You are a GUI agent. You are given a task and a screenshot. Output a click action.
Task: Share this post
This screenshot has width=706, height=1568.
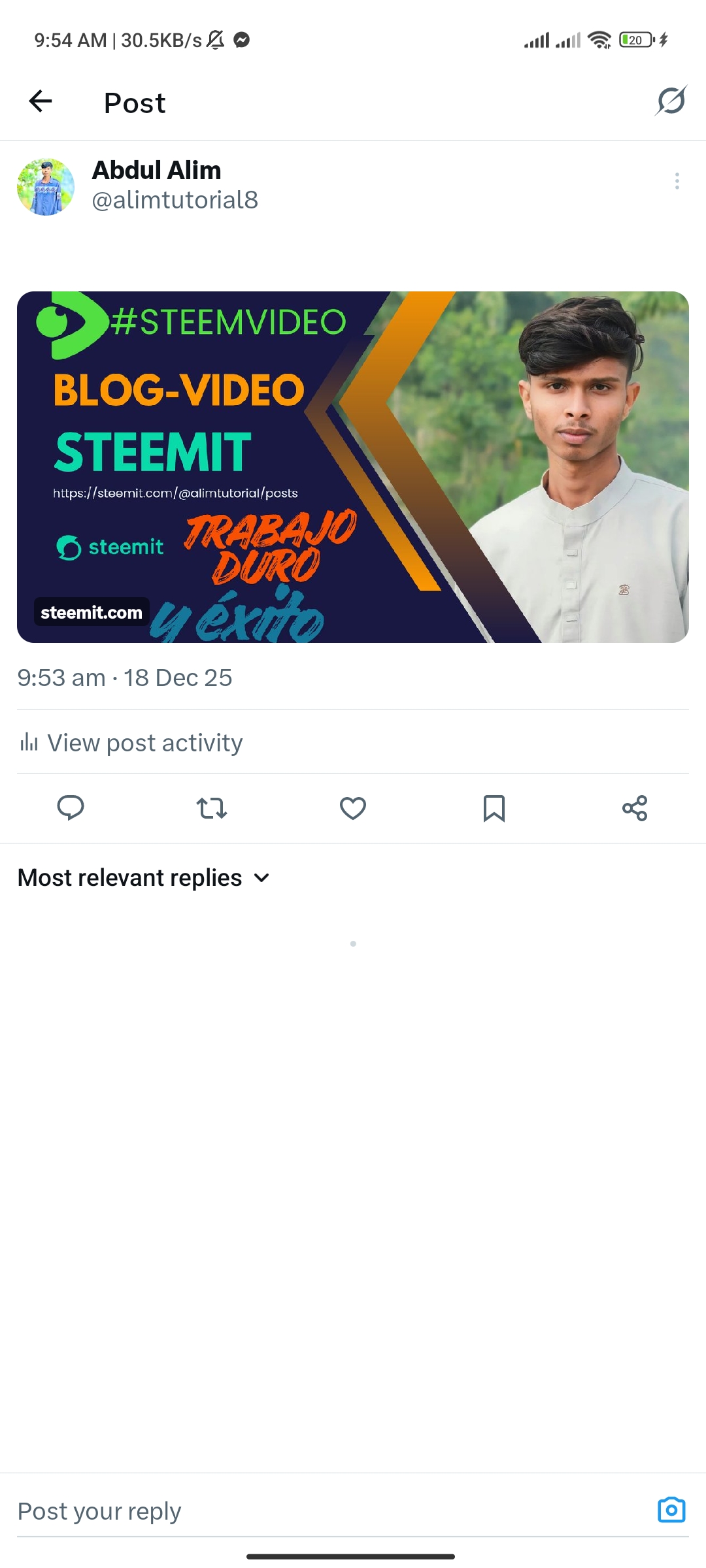click(635, 808)
